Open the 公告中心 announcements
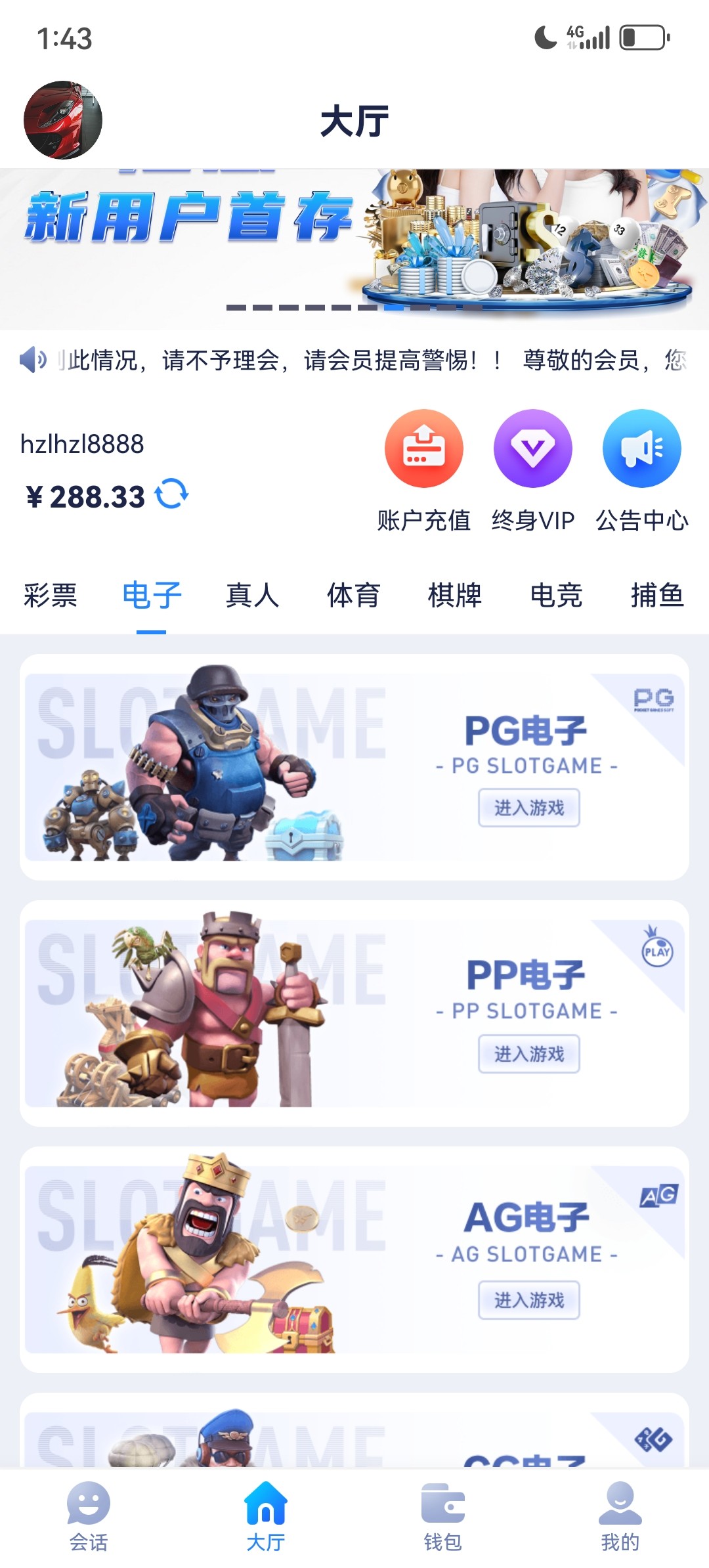709x1568 pixels. click(x=641, y=448)
